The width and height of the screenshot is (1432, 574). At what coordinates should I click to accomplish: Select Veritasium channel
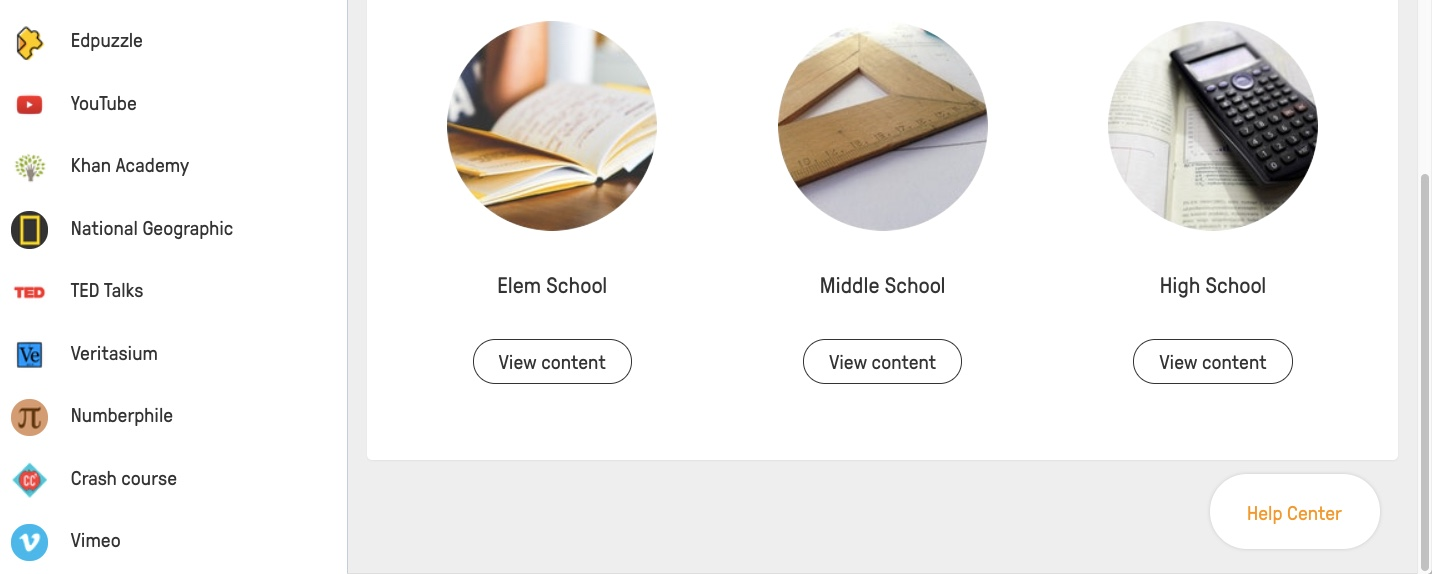click(113, 354)
